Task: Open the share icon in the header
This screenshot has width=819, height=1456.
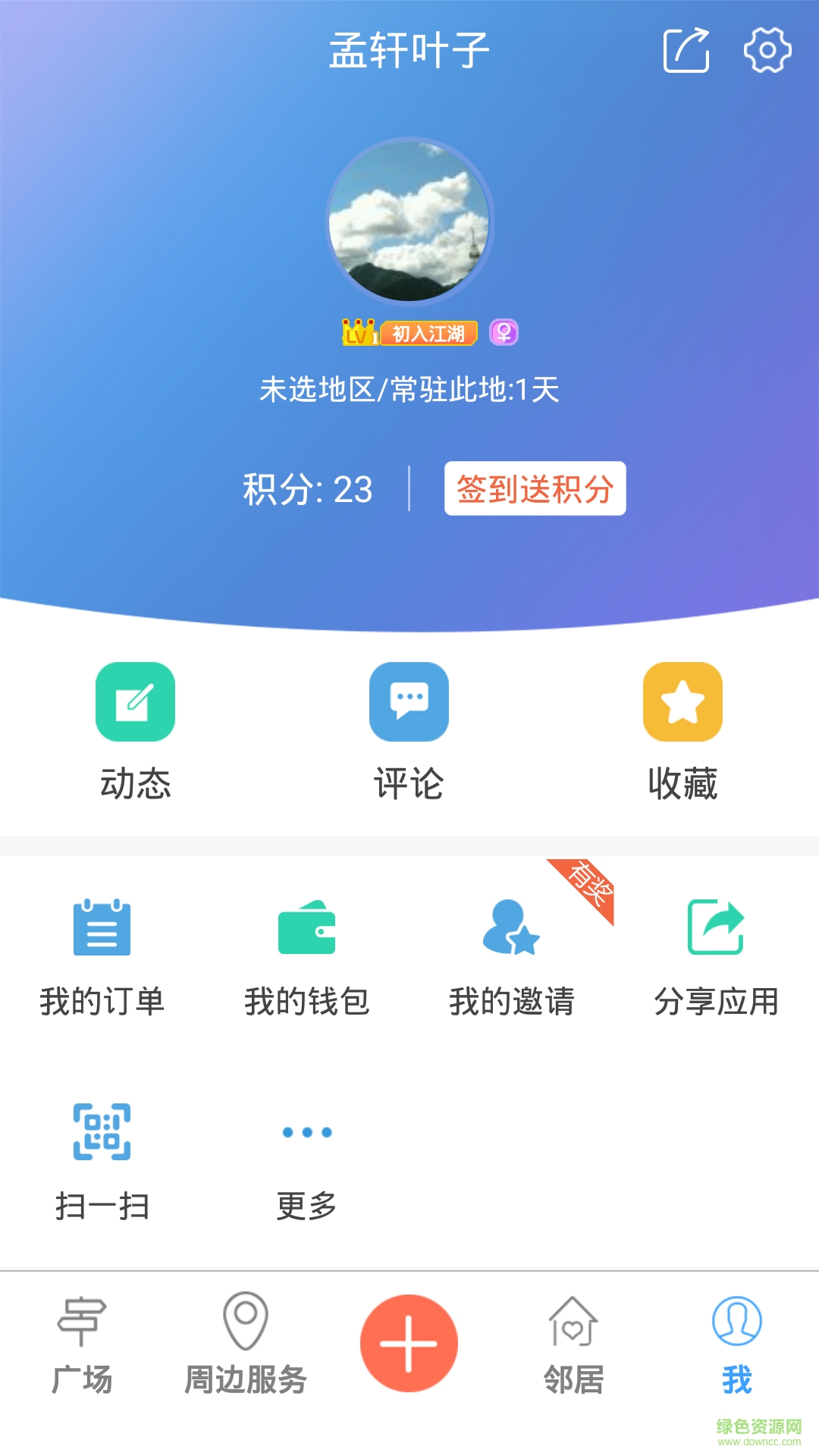Action: 686,51
